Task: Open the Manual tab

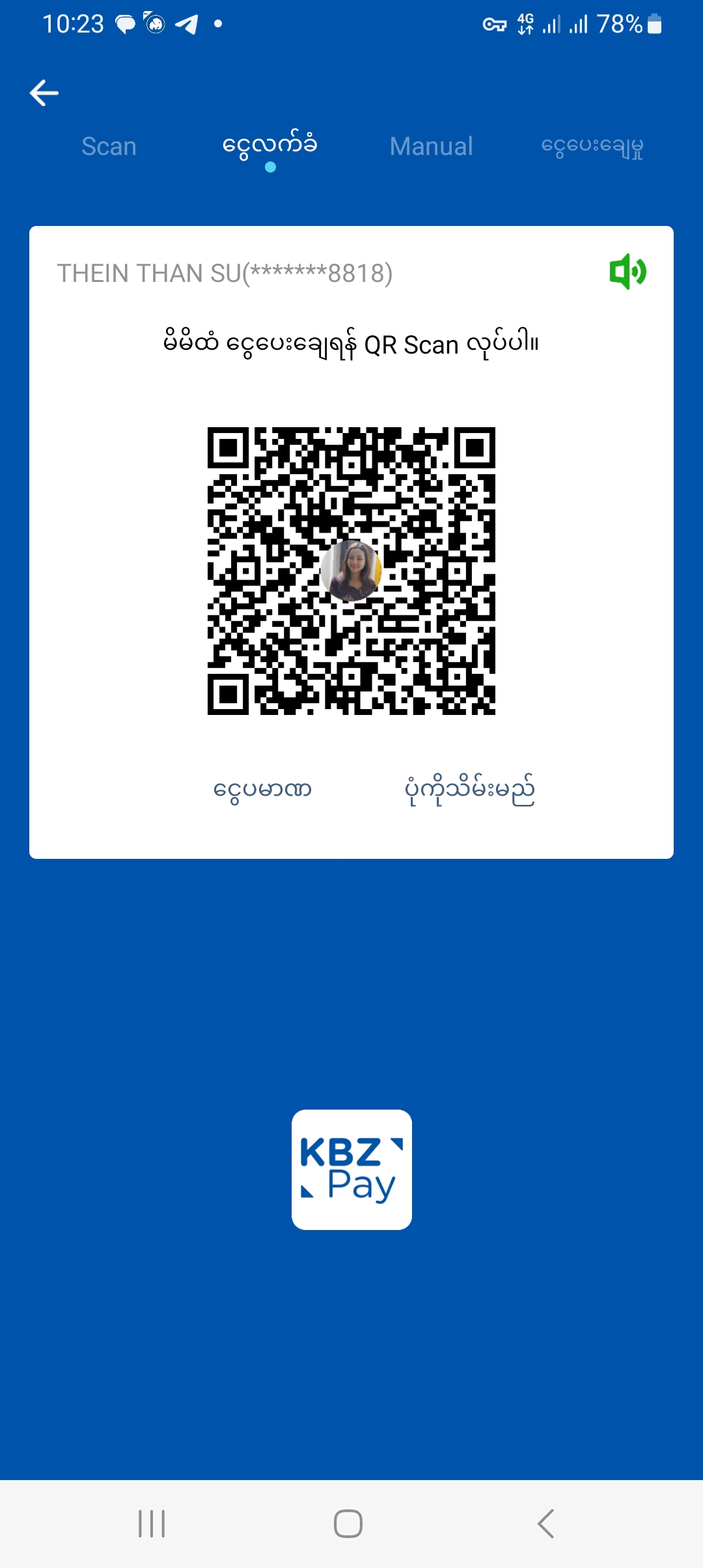Action: click(x=431, y=147)
